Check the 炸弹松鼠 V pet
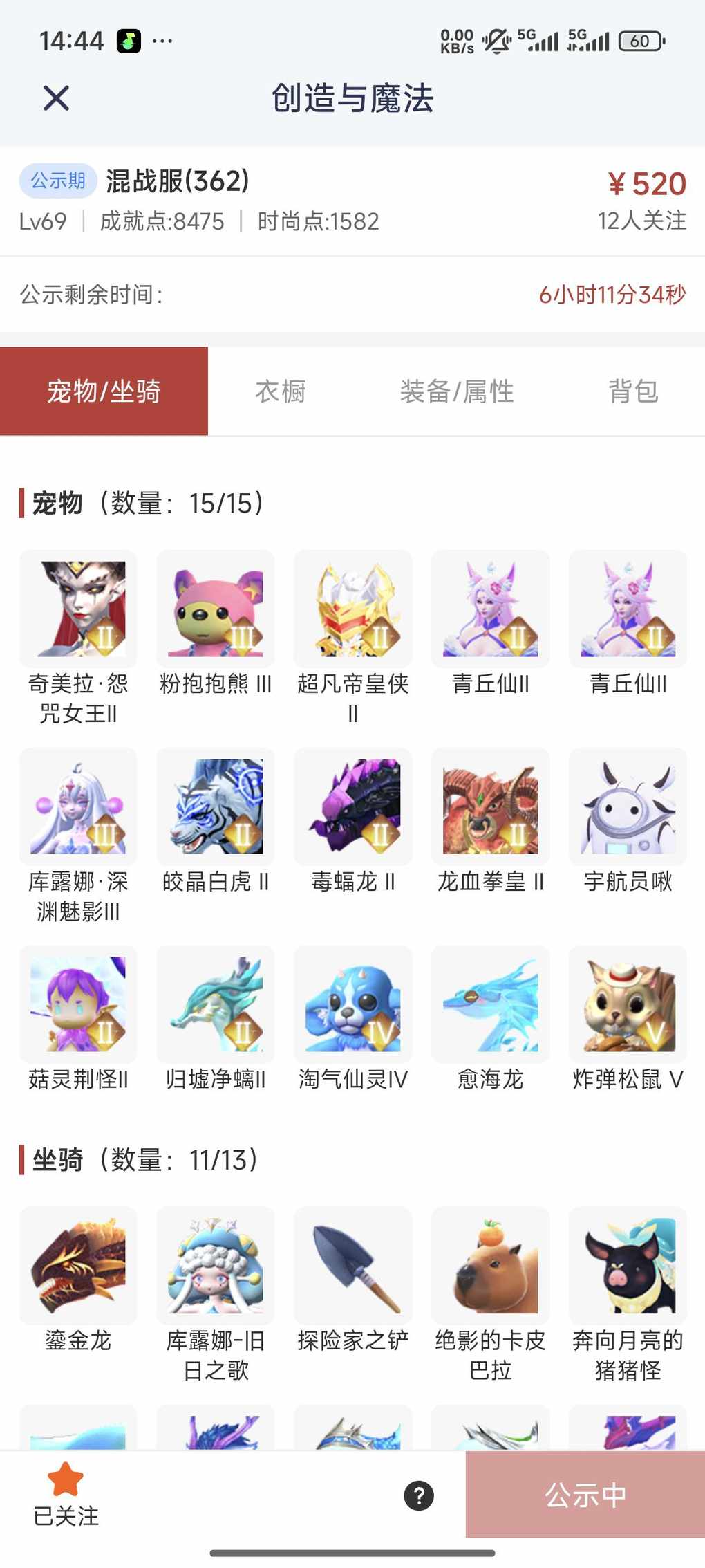 (628, 1005)
